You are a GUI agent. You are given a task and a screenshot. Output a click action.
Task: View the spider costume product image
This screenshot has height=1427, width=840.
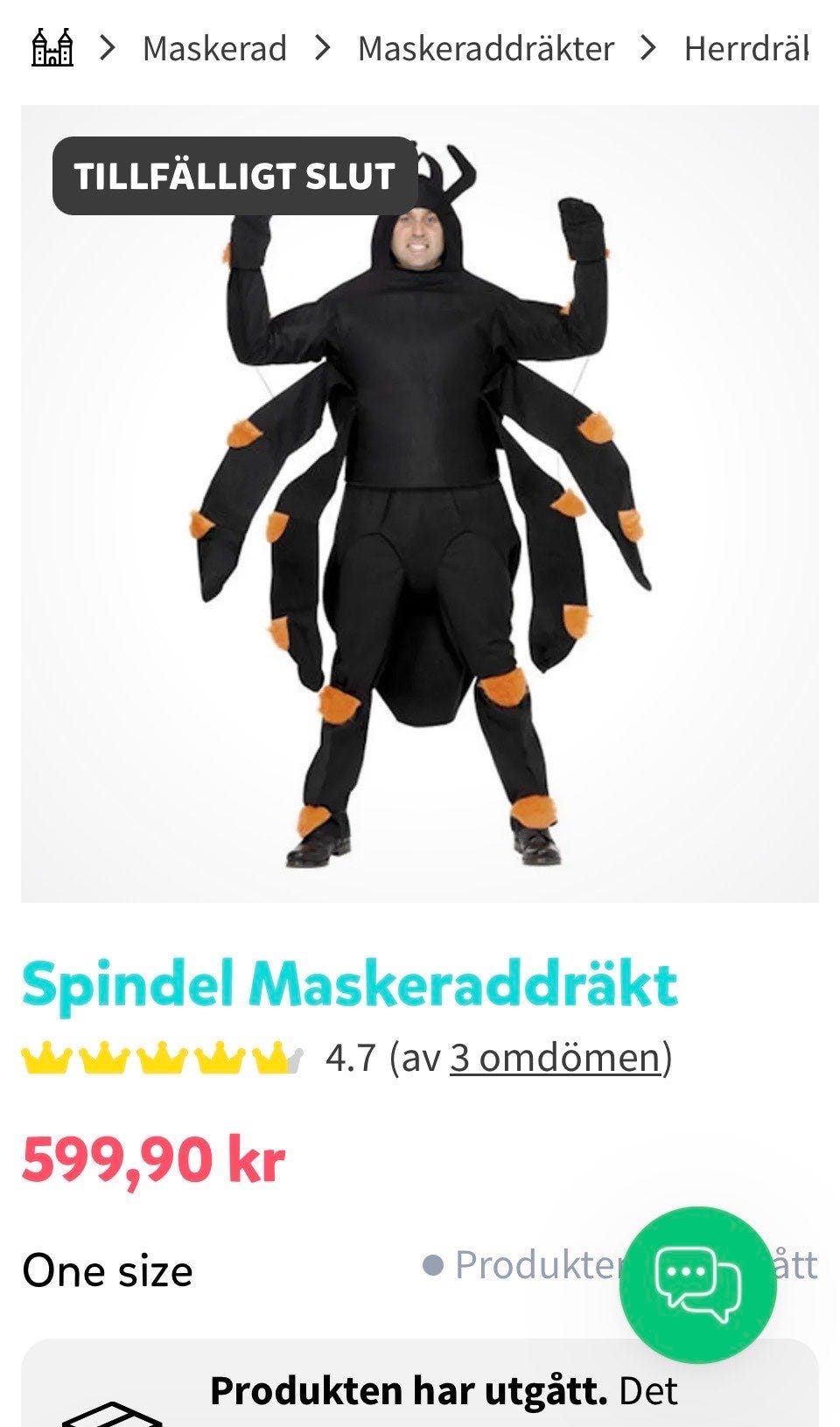click(420, 504)
